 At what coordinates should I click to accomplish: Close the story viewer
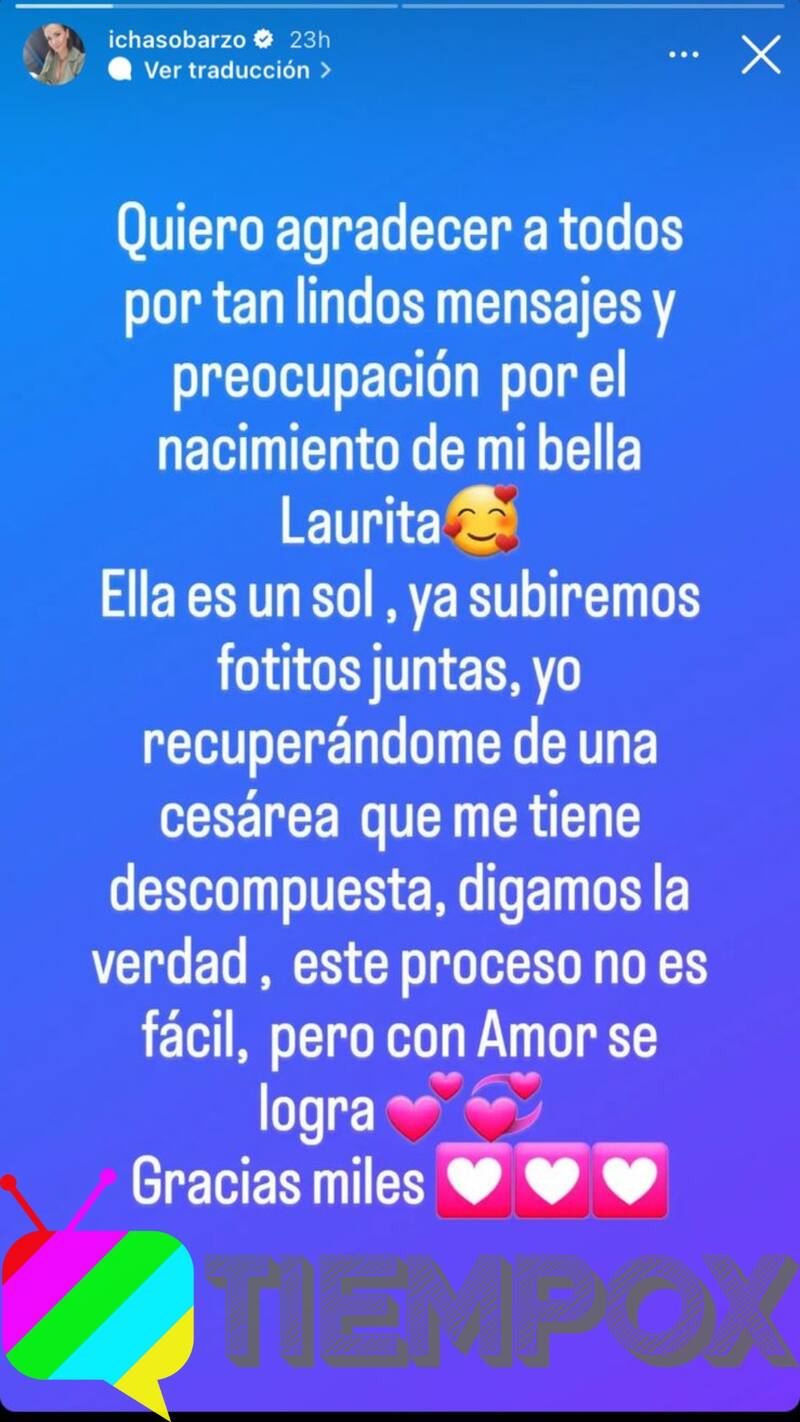tap(761, 55)
